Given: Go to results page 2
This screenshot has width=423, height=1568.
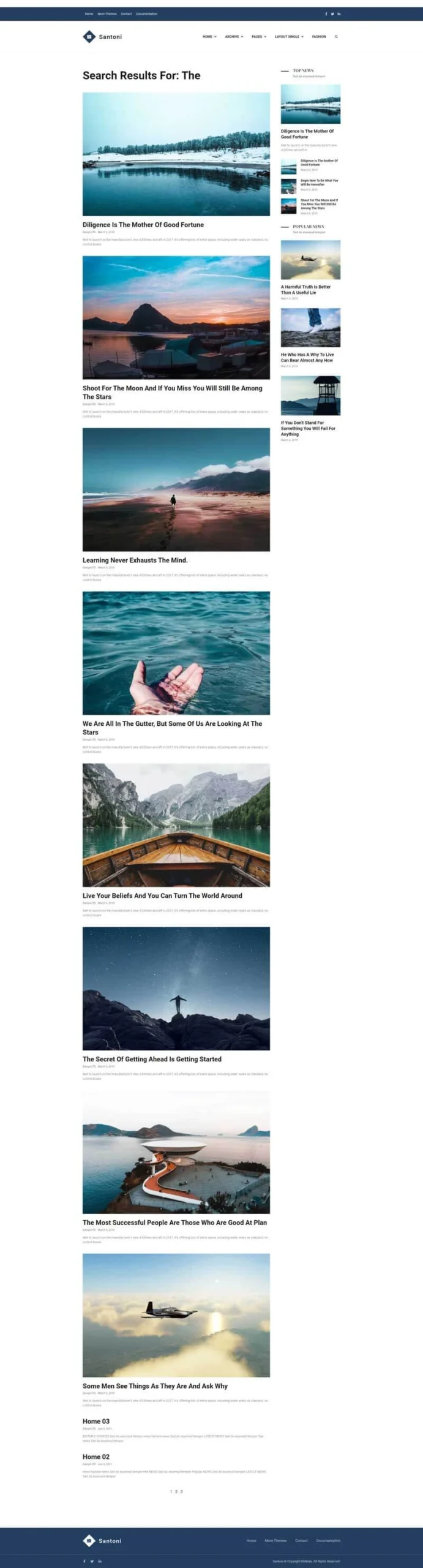Looking at the screenshot, I should coord(176,1491).
